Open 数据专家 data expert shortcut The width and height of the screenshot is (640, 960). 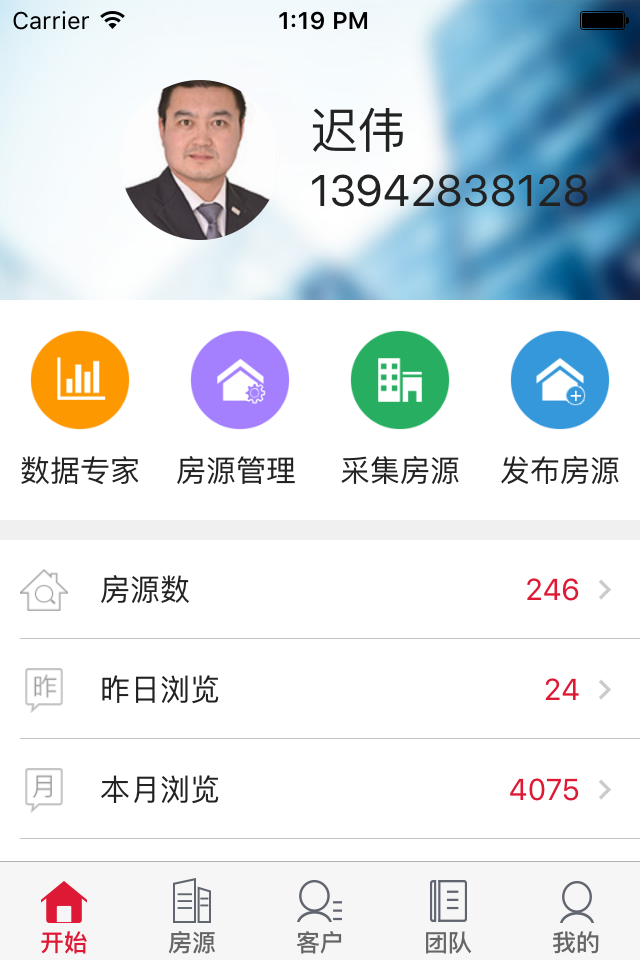point(80,380)
